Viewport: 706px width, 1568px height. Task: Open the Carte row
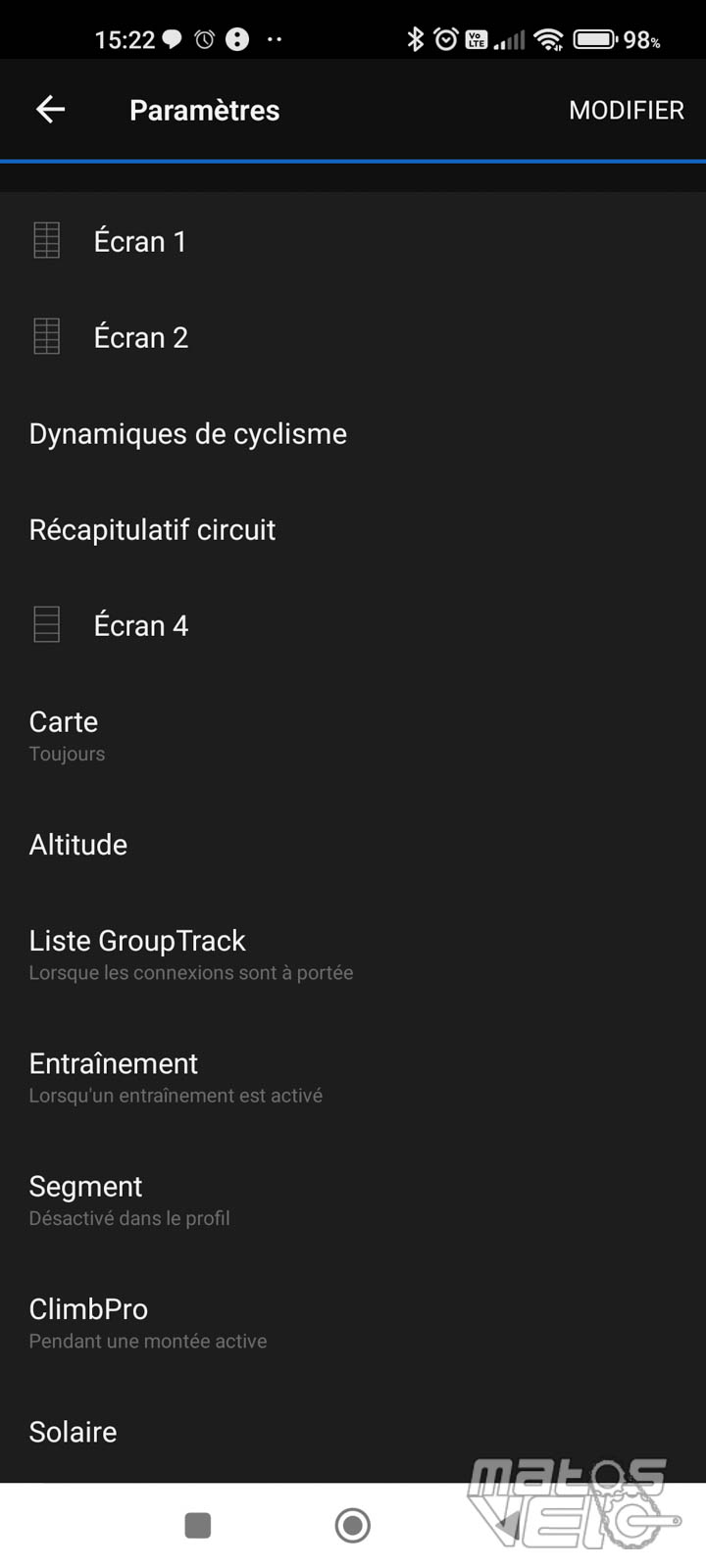click(353, 735)
